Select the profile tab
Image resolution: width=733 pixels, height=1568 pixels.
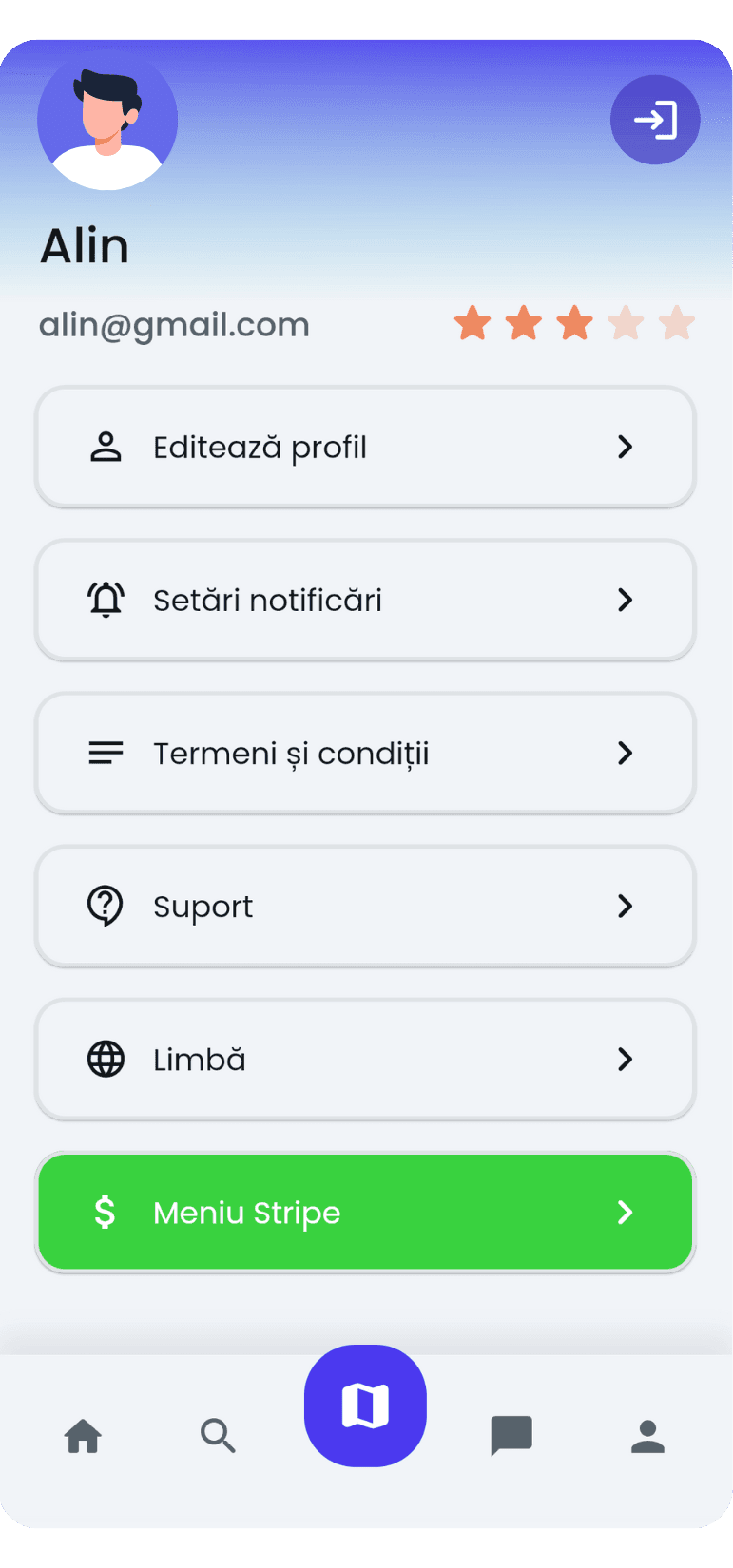click(647, 1436)
